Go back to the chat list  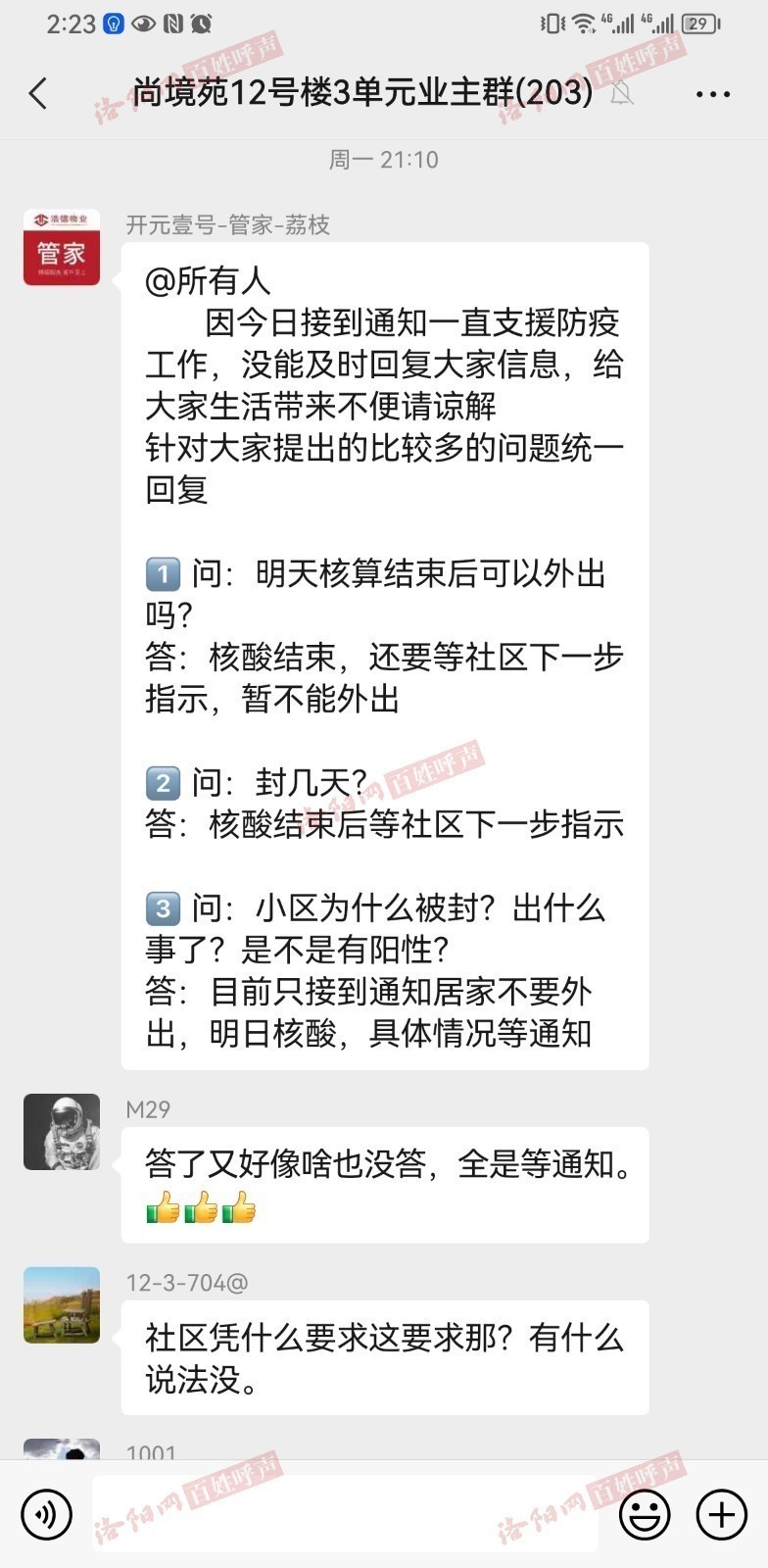(38, 94)
